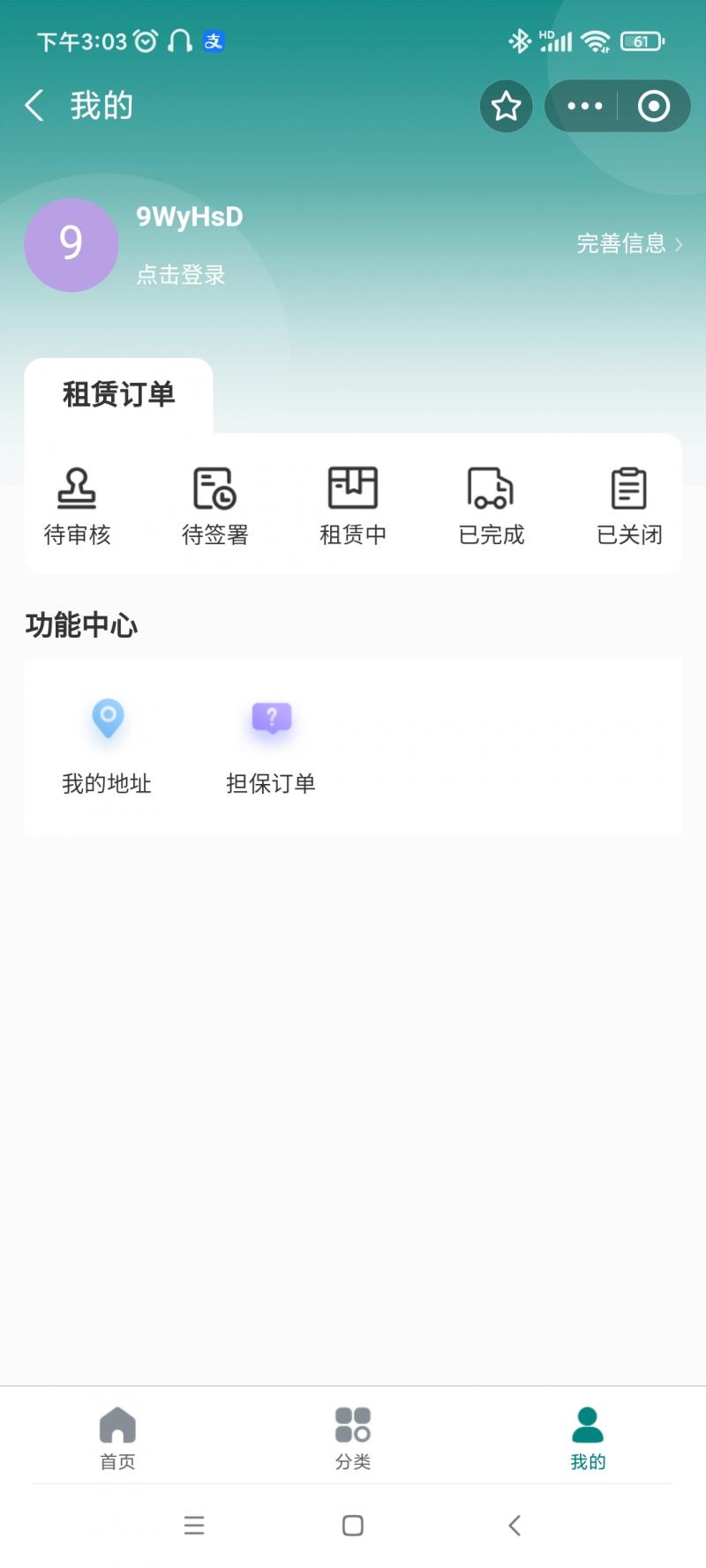Open 完善信息 to complete profile
This screenshot has width=706, height=1568.
coord(628,243)
